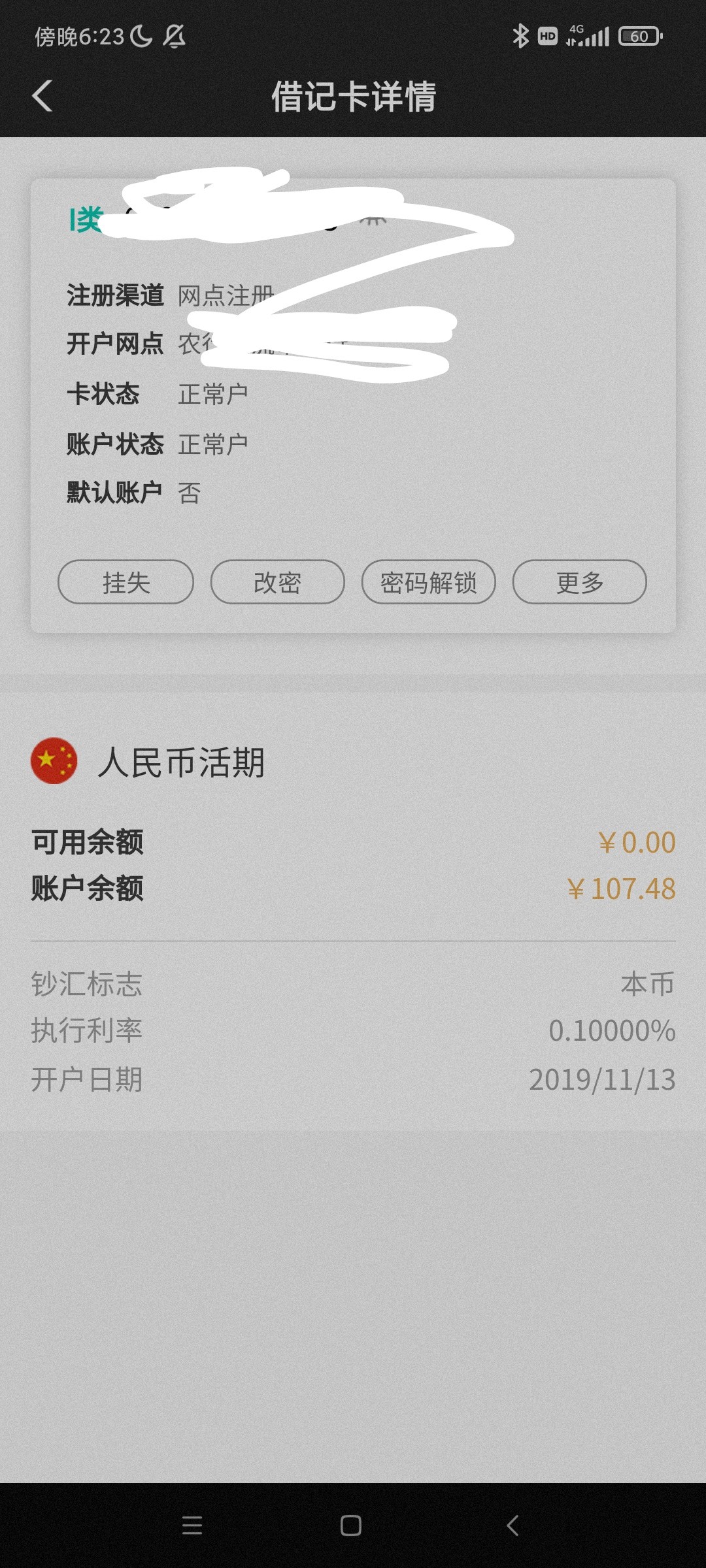Image resolution: width=706 pixels, height=1568 pixels.
Task: Tap the system home button
Action: pos(351,1526)
